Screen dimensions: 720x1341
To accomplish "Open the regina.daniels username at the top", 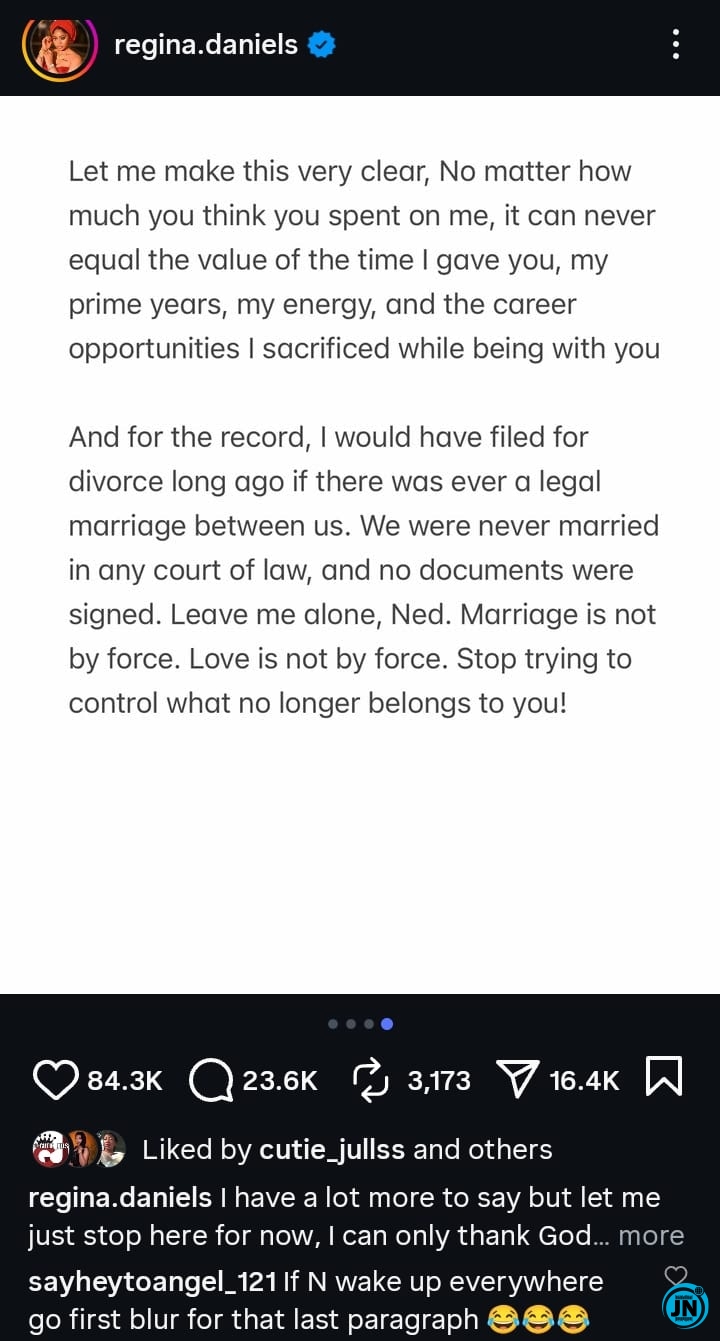I will (206, 44).
